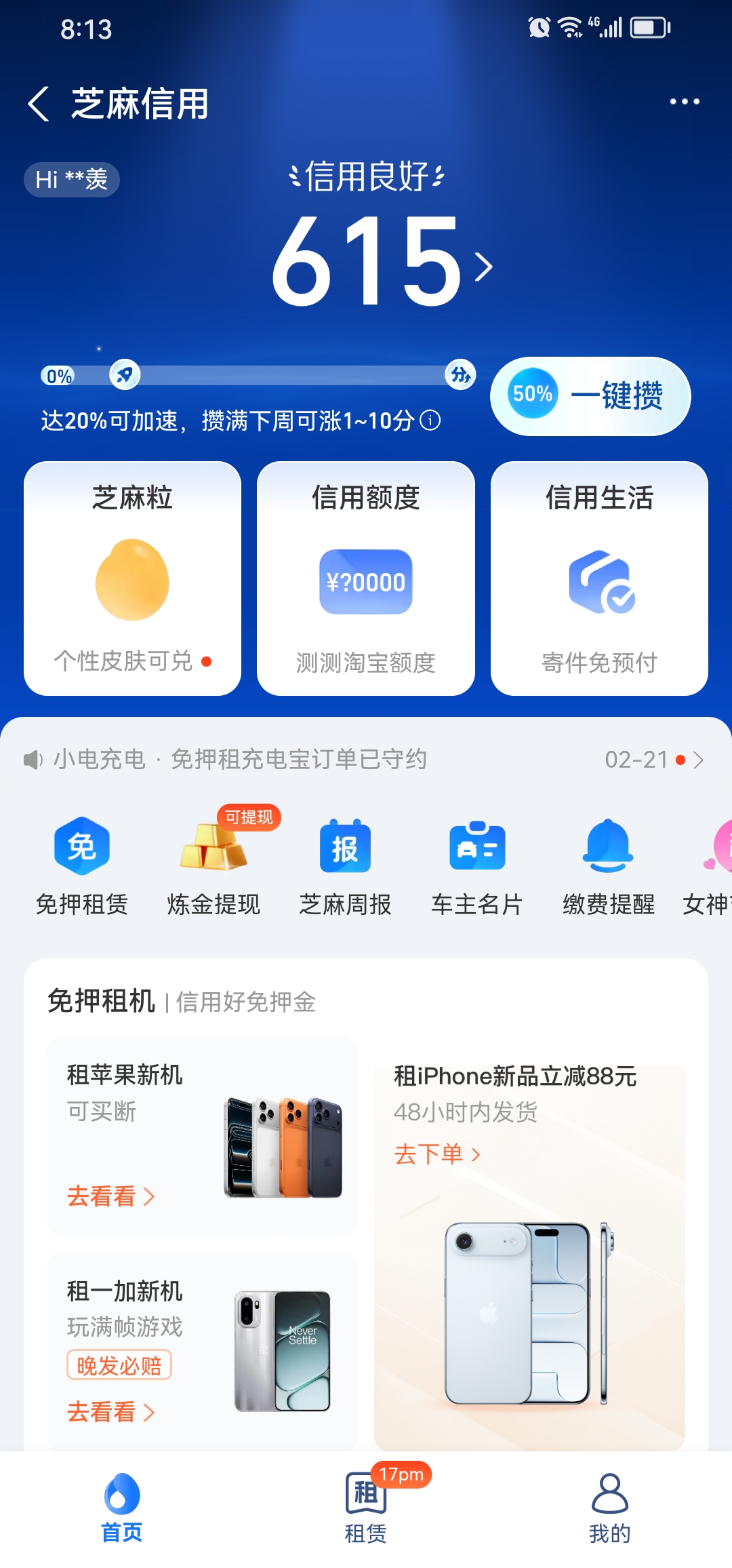Open 车主名片 shortcut
Image resolution: width=732 pixels, height=1568 pixels.
coord(476,866)
